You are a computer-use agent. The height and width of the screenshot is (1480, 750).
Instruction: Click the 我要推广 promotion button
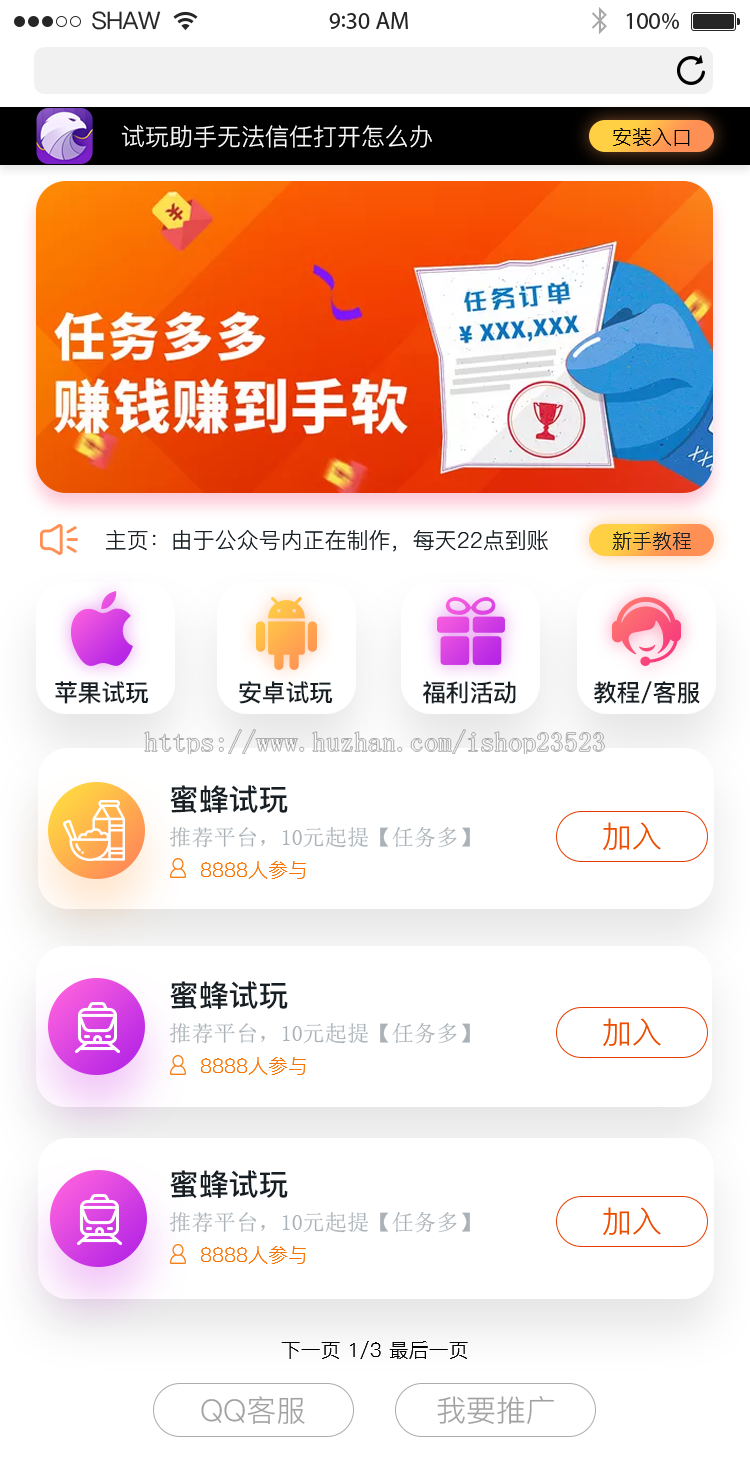pos(496,1410)
